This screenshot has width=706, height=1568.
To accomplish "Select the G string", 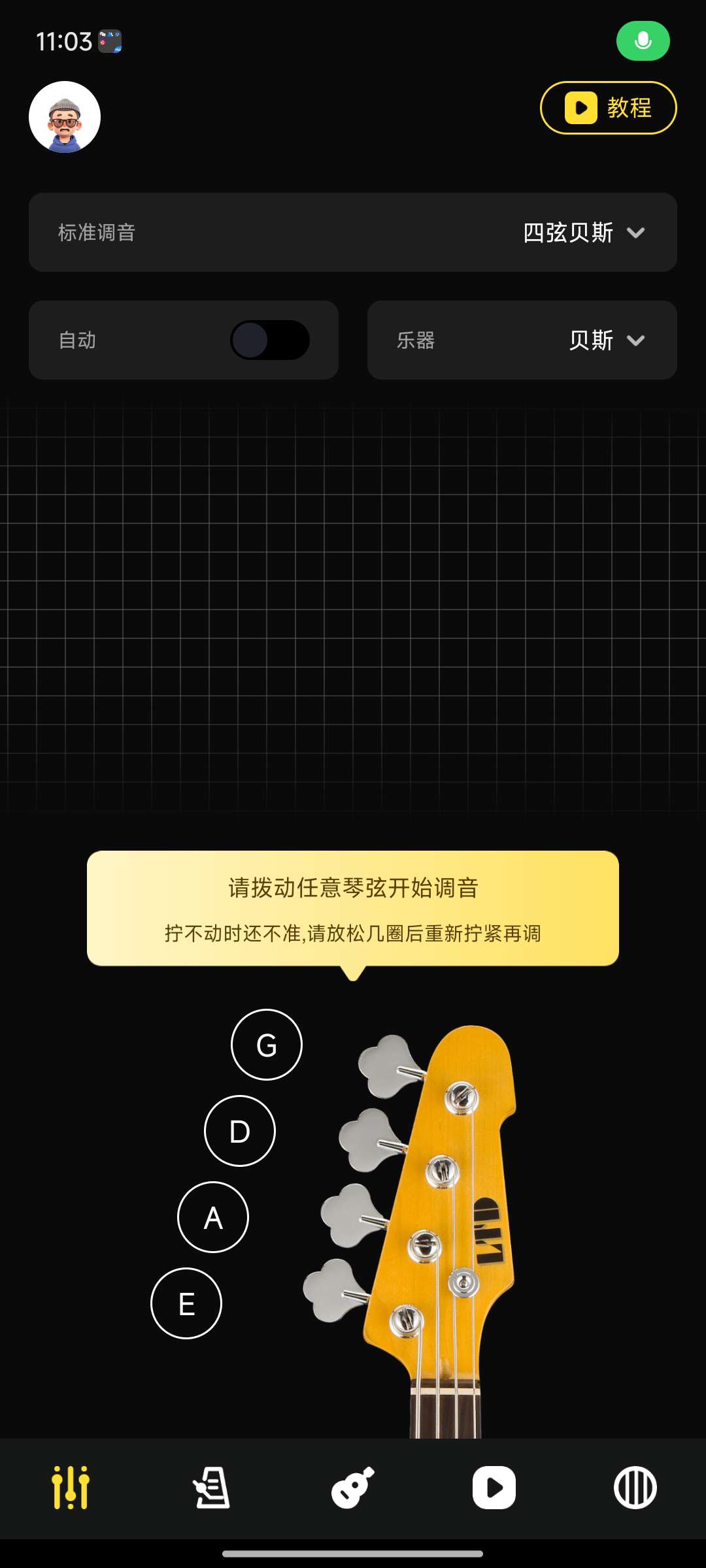I will point(267,1045).
